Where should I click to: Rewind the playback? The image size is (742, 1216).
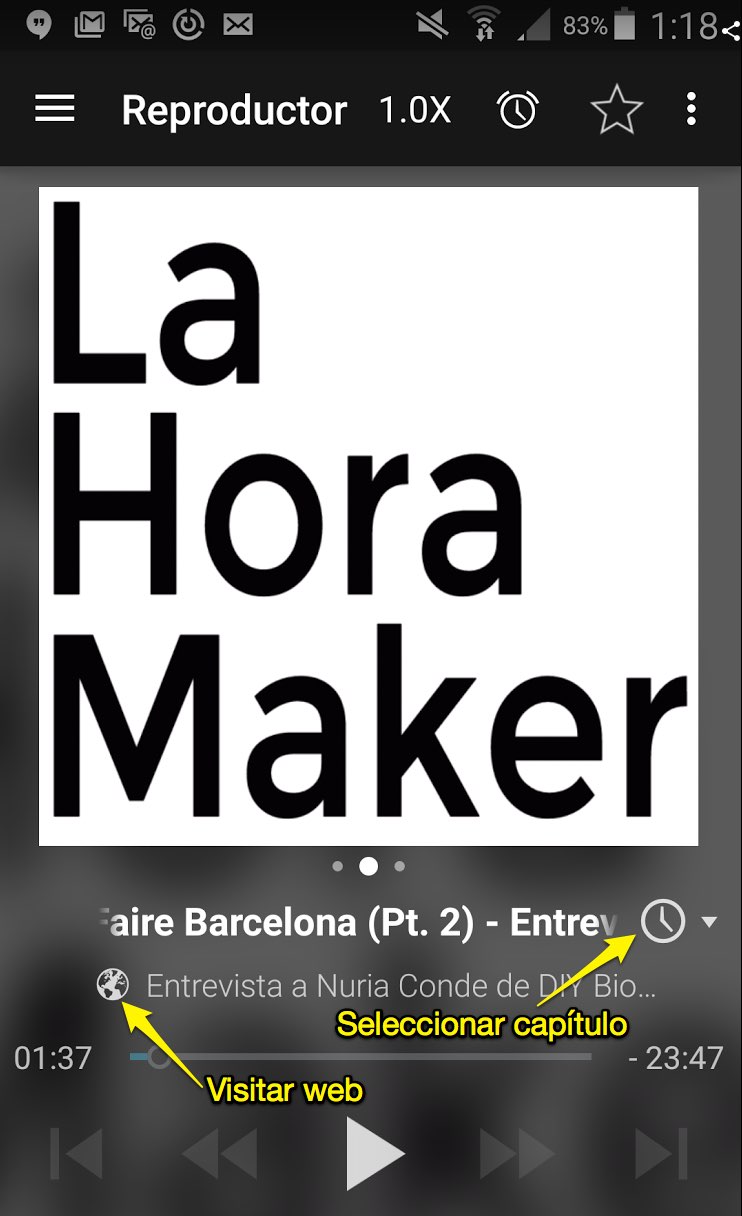pos(220,1153)
